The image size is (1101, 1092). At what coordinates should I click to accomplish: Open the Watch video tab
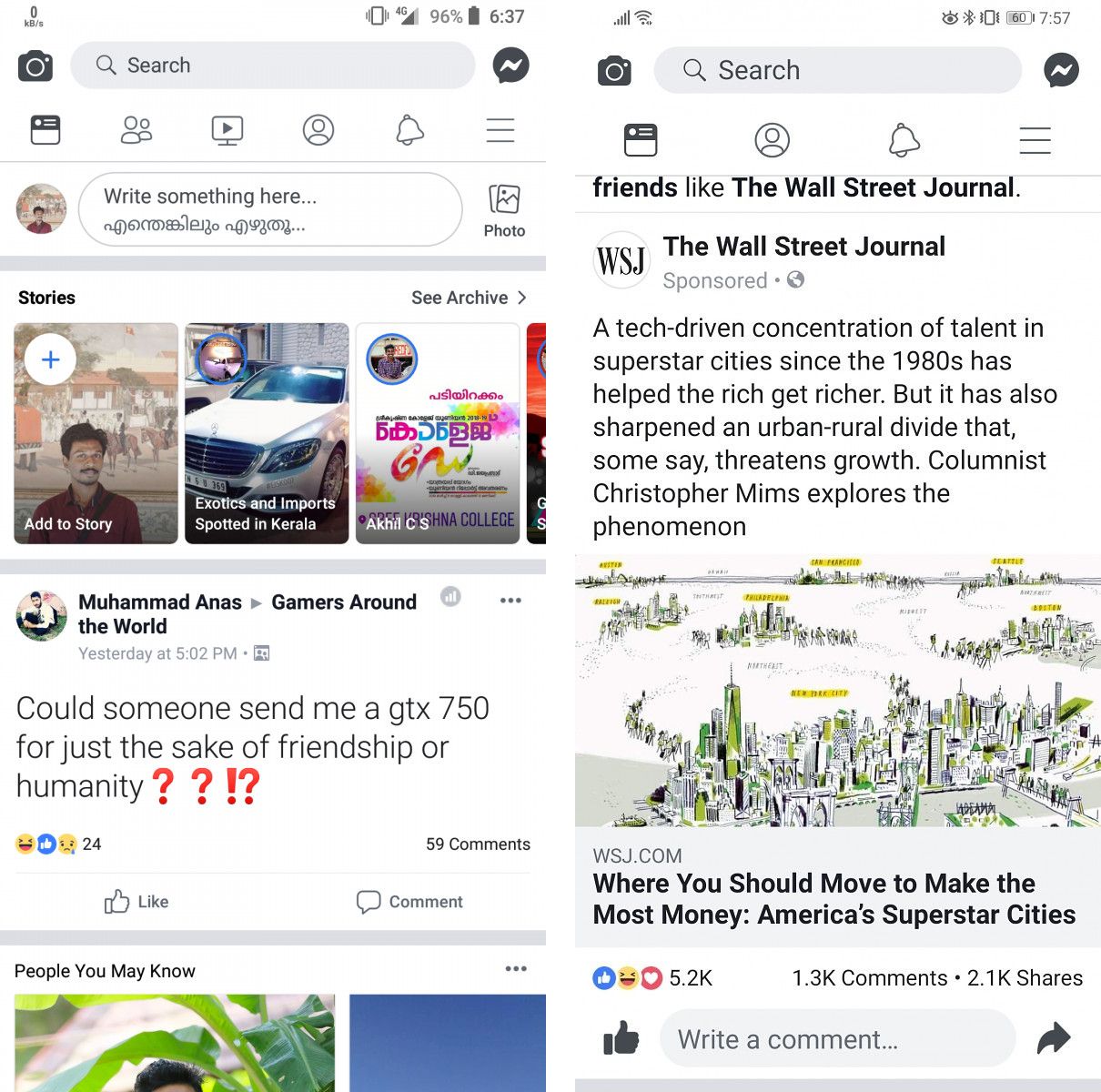(227, 130)
